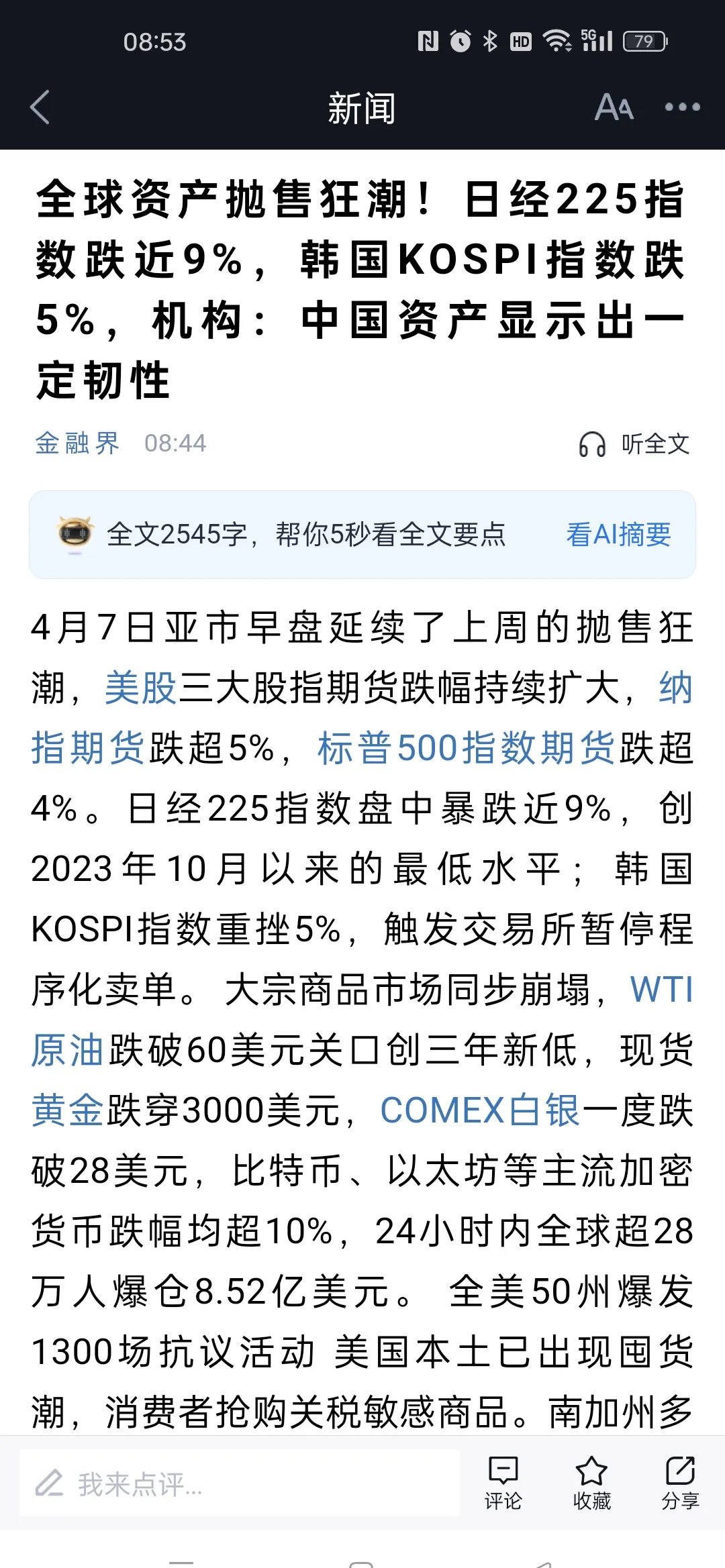
Task: Open the 美股 stock topic link
Action: (141, 686)
